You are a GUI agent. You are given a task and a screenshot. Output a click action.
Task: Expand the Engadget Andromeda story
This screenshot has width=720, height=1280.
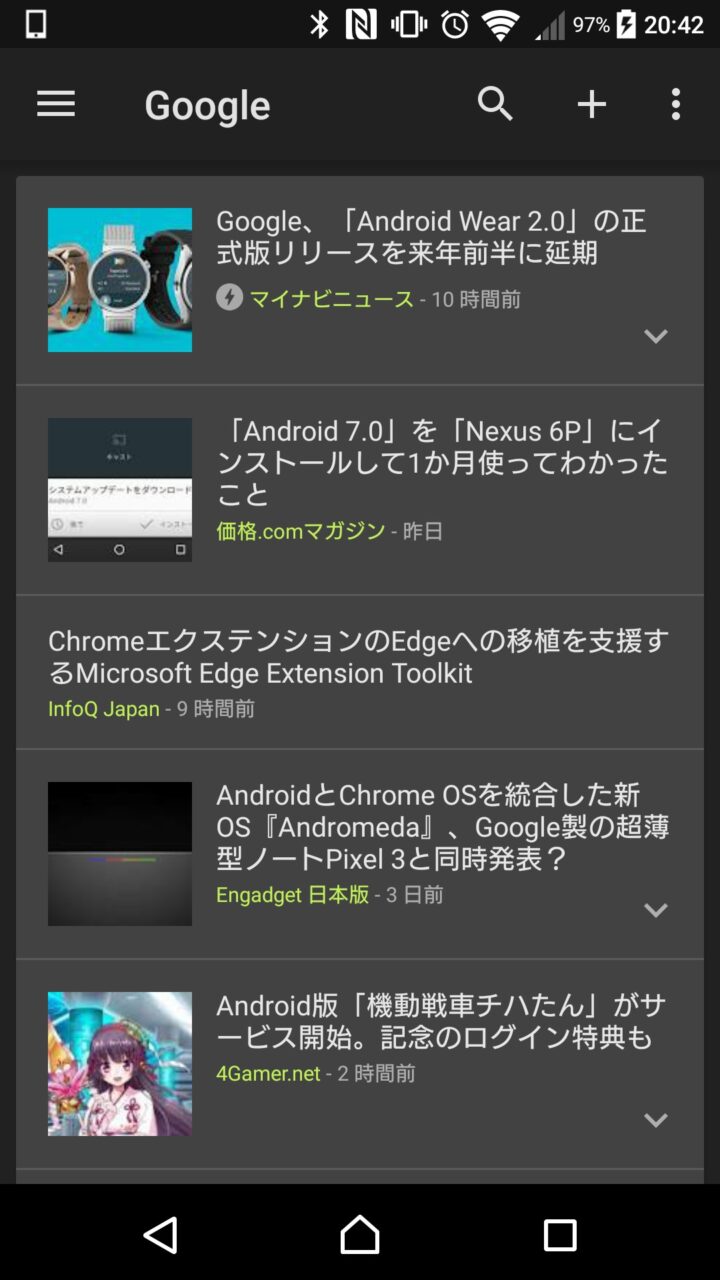(656, 911)
